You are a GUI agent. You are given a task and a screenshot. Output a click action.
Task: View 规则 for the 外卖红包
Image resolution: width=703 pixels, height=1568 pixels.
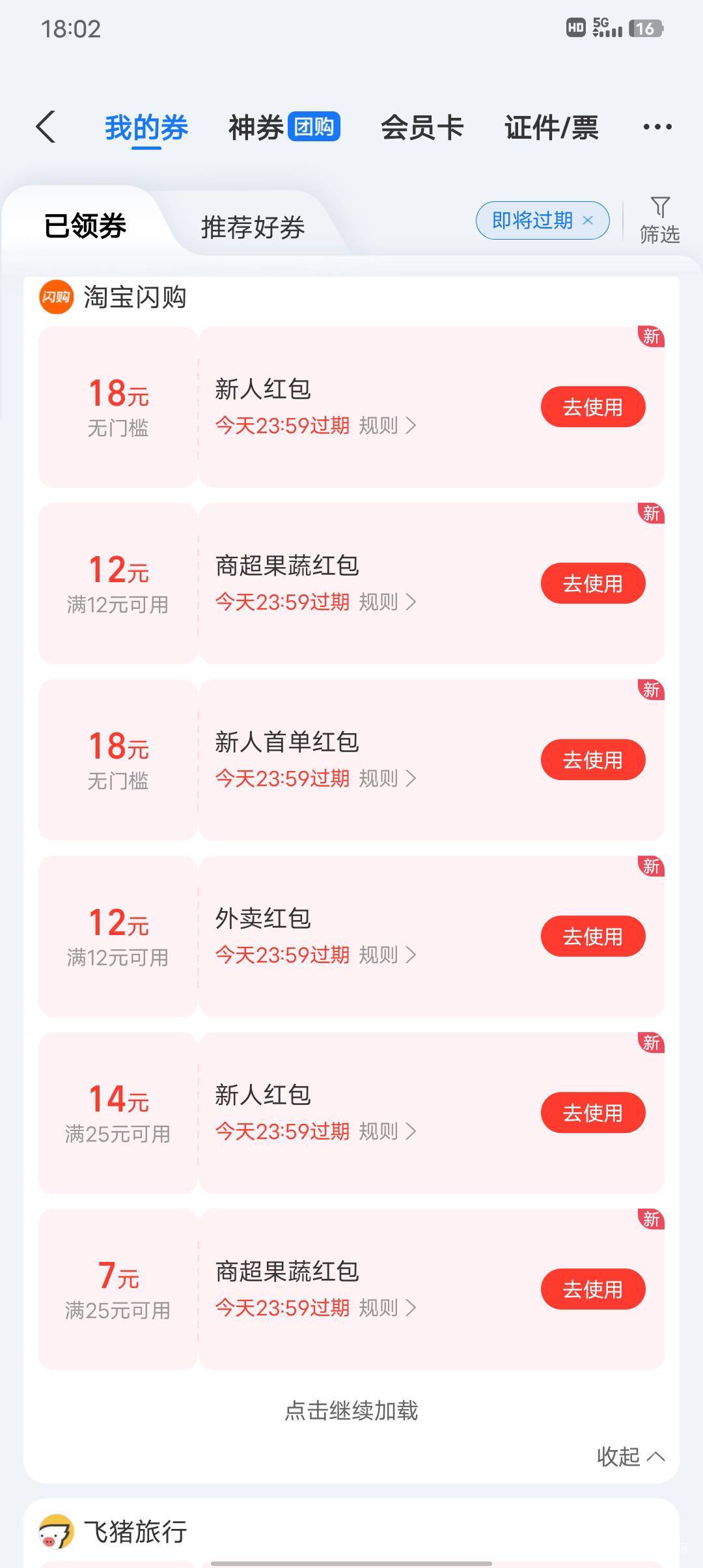click(x=387, y=955)
